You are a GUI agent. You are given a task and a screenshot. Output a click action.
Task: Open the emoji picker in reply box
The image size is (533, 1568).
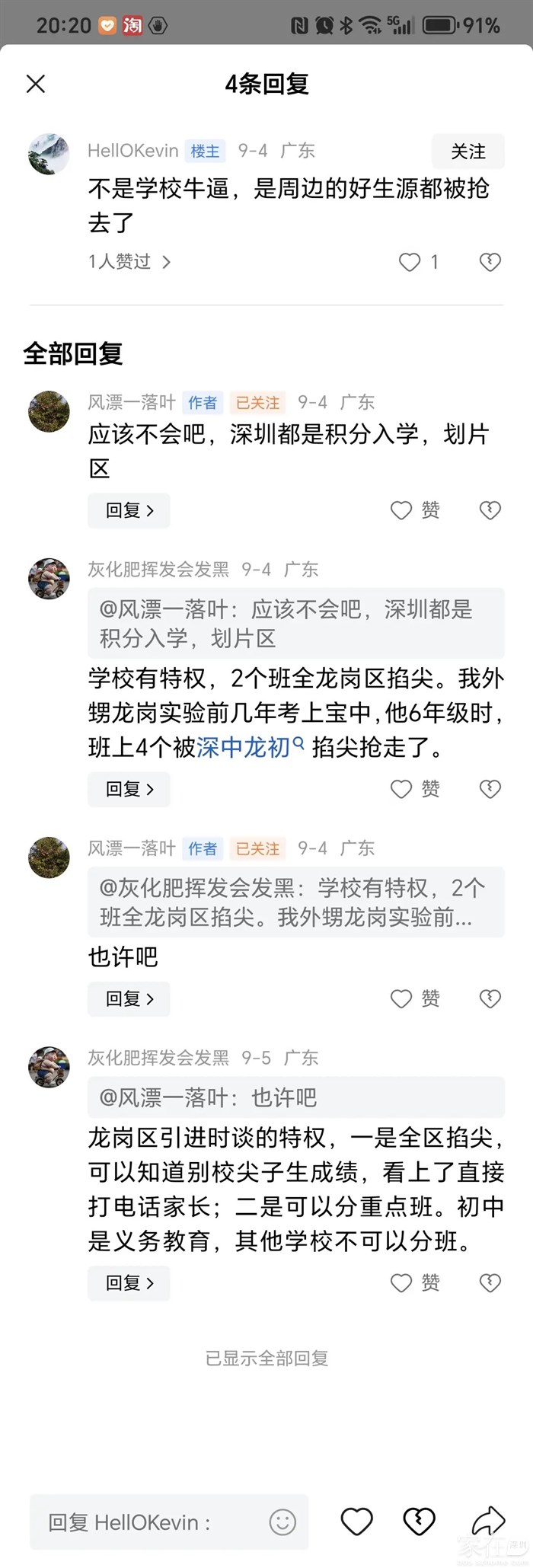coord(282,1522)
